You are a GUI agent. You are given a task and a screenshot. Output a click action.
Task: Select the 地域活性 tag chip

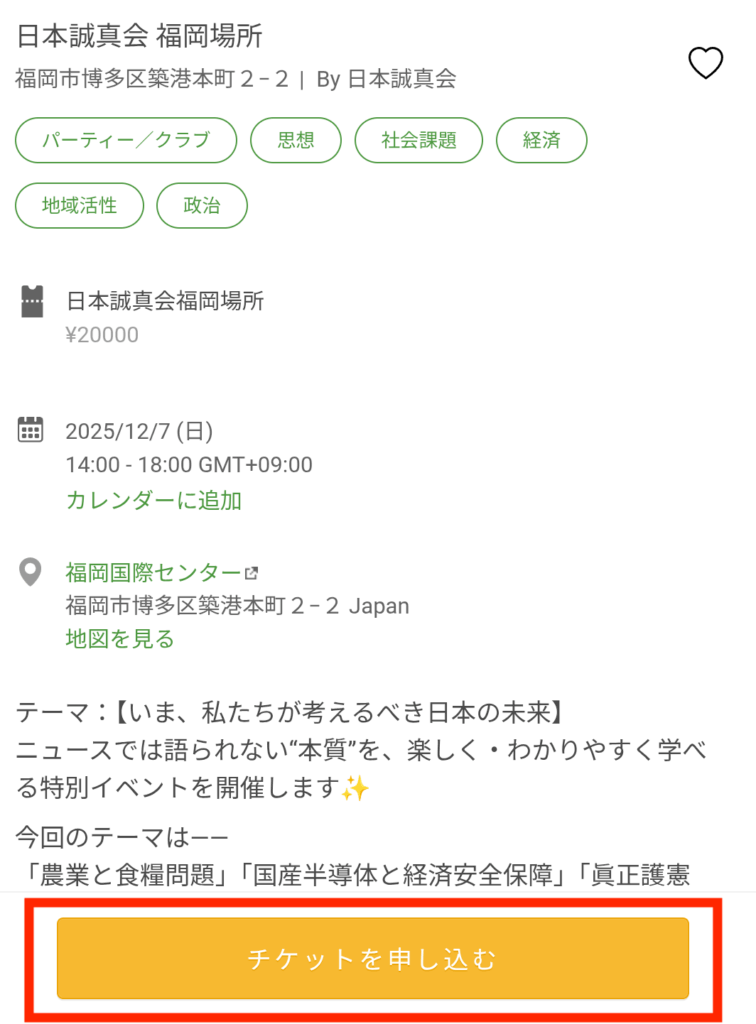(x=80, y=206)
